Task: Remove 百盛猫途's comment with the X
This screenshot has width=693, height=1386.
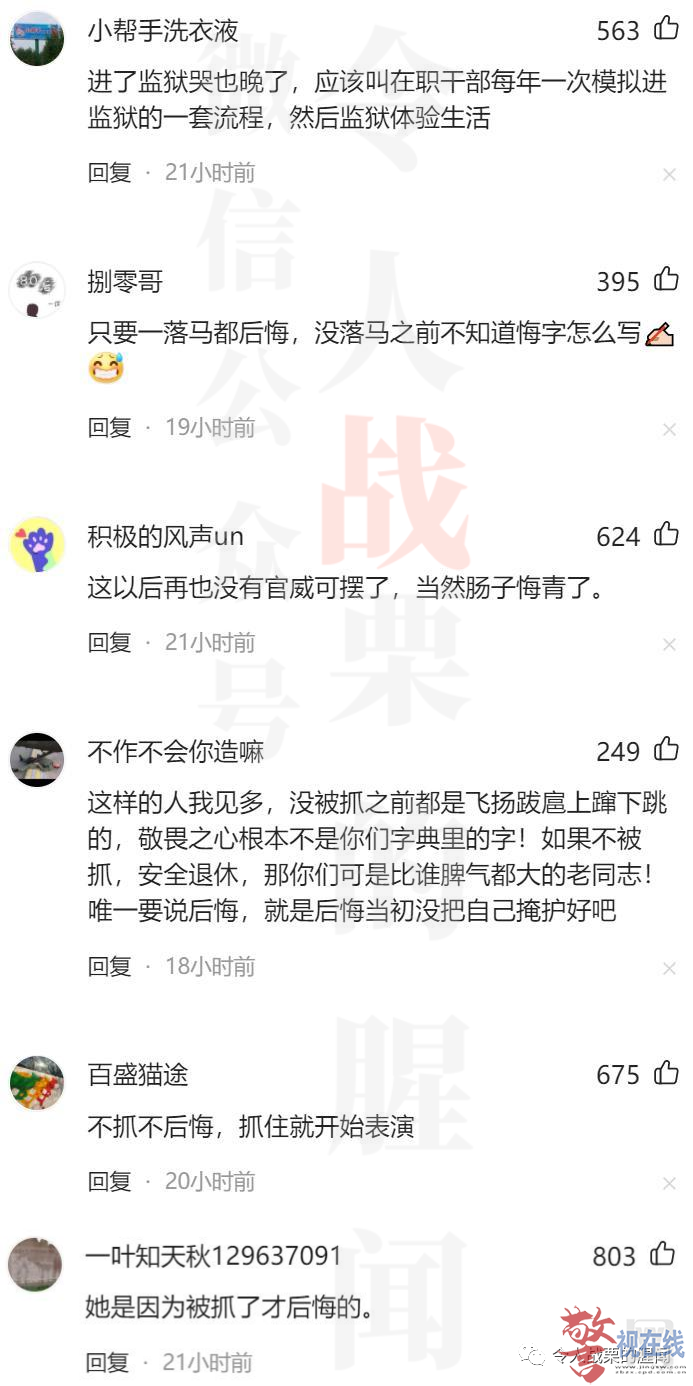Action: (x=669, y=1183)
